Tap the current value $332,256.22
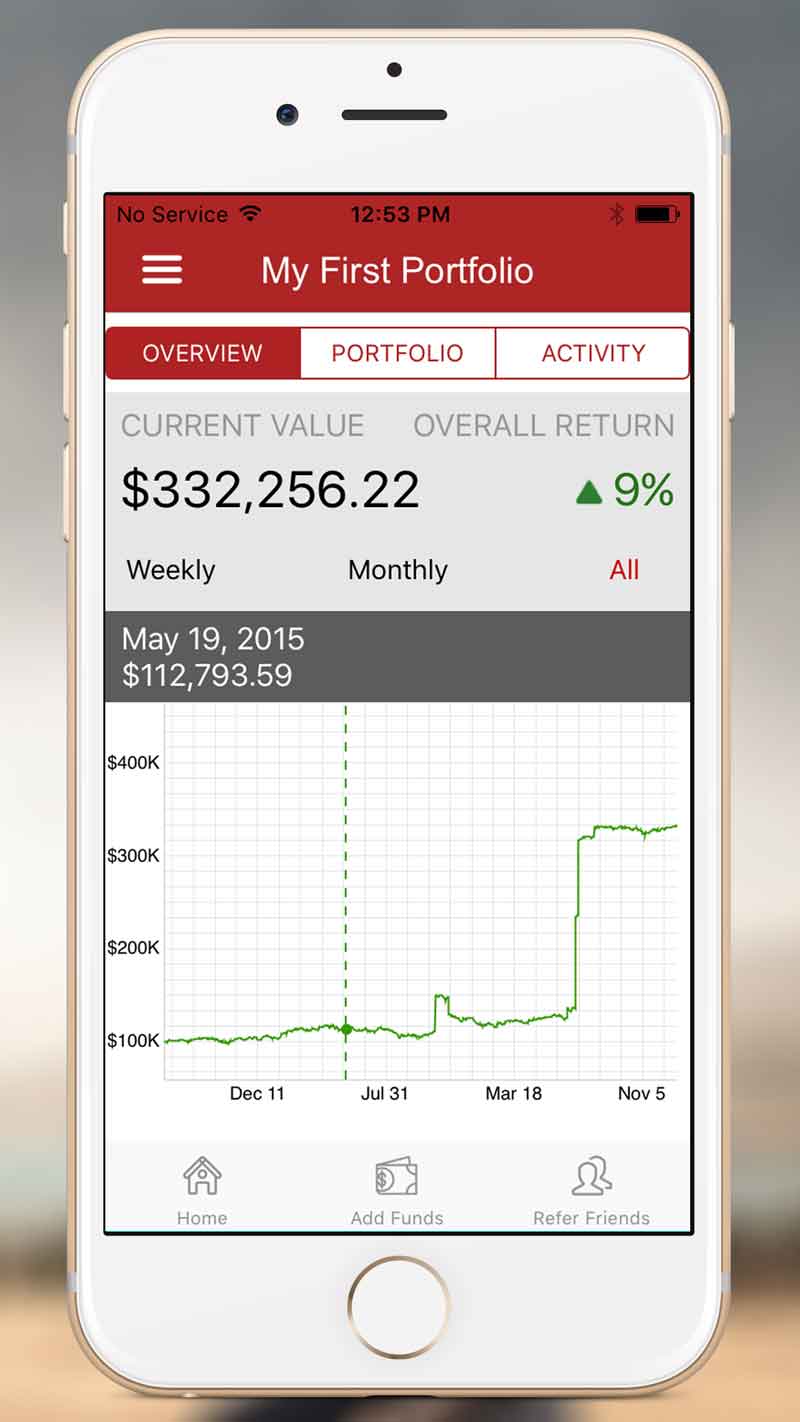 click(270, 489)
